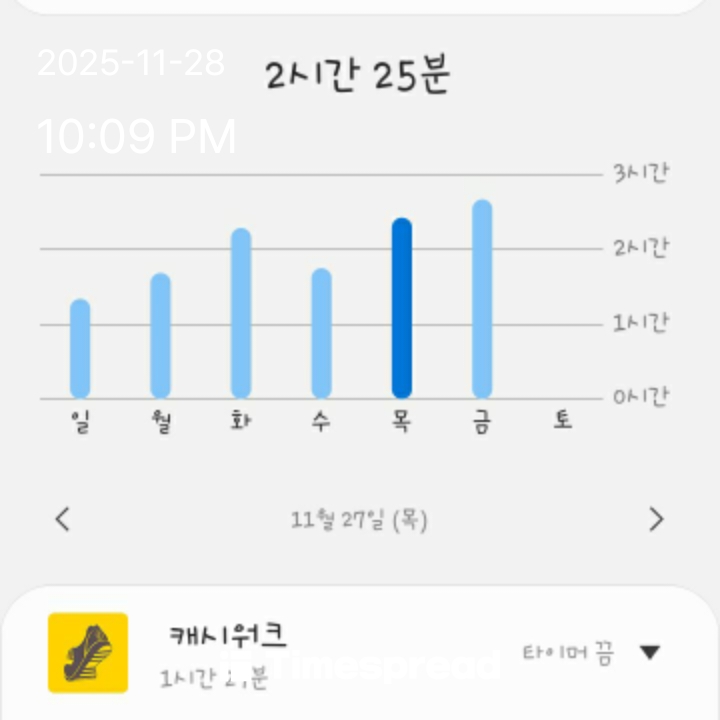The width and height of the screenshot is (720, 720).
Task: Select the 수 bar in the chart
Action: click(321, 333)
